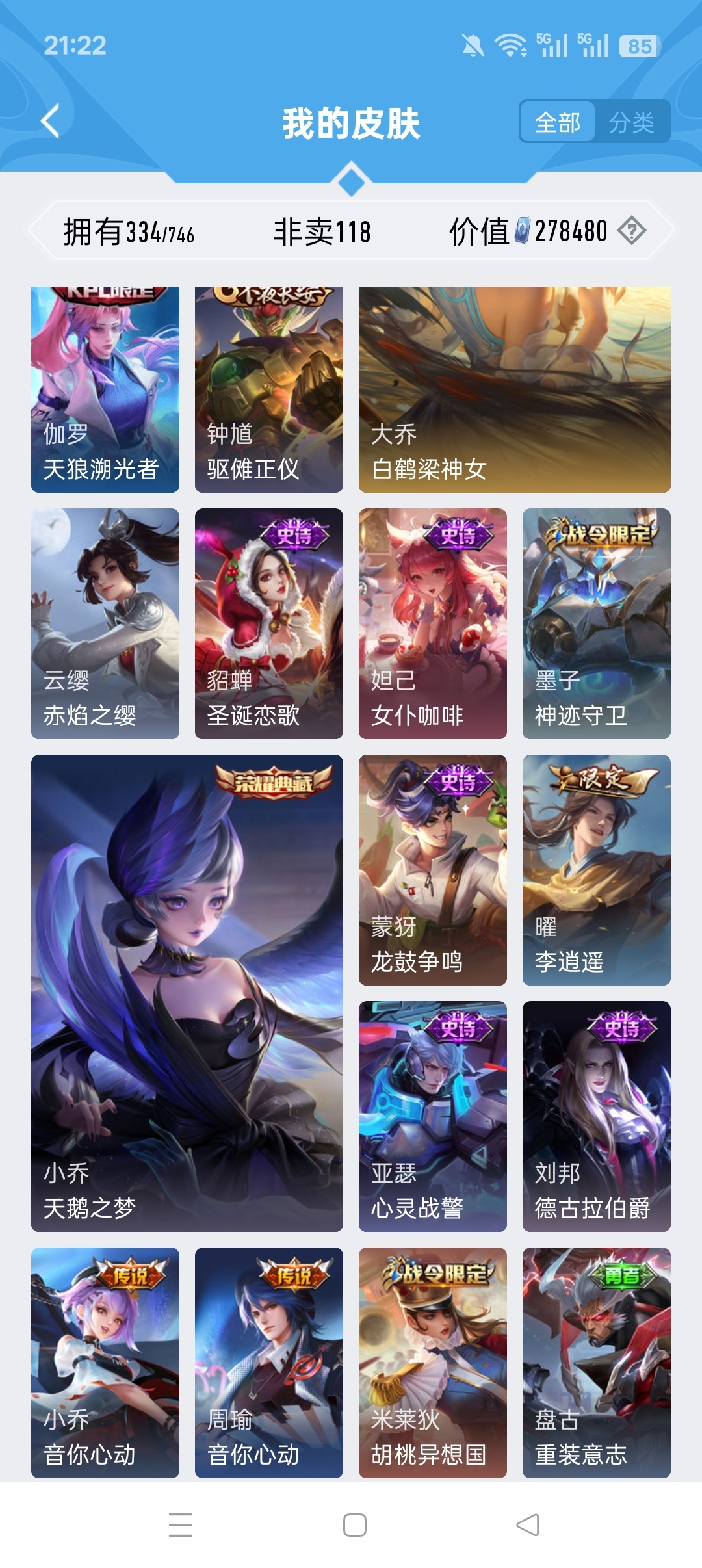View 盘古 重装意志 skin

coord(597,1363)
